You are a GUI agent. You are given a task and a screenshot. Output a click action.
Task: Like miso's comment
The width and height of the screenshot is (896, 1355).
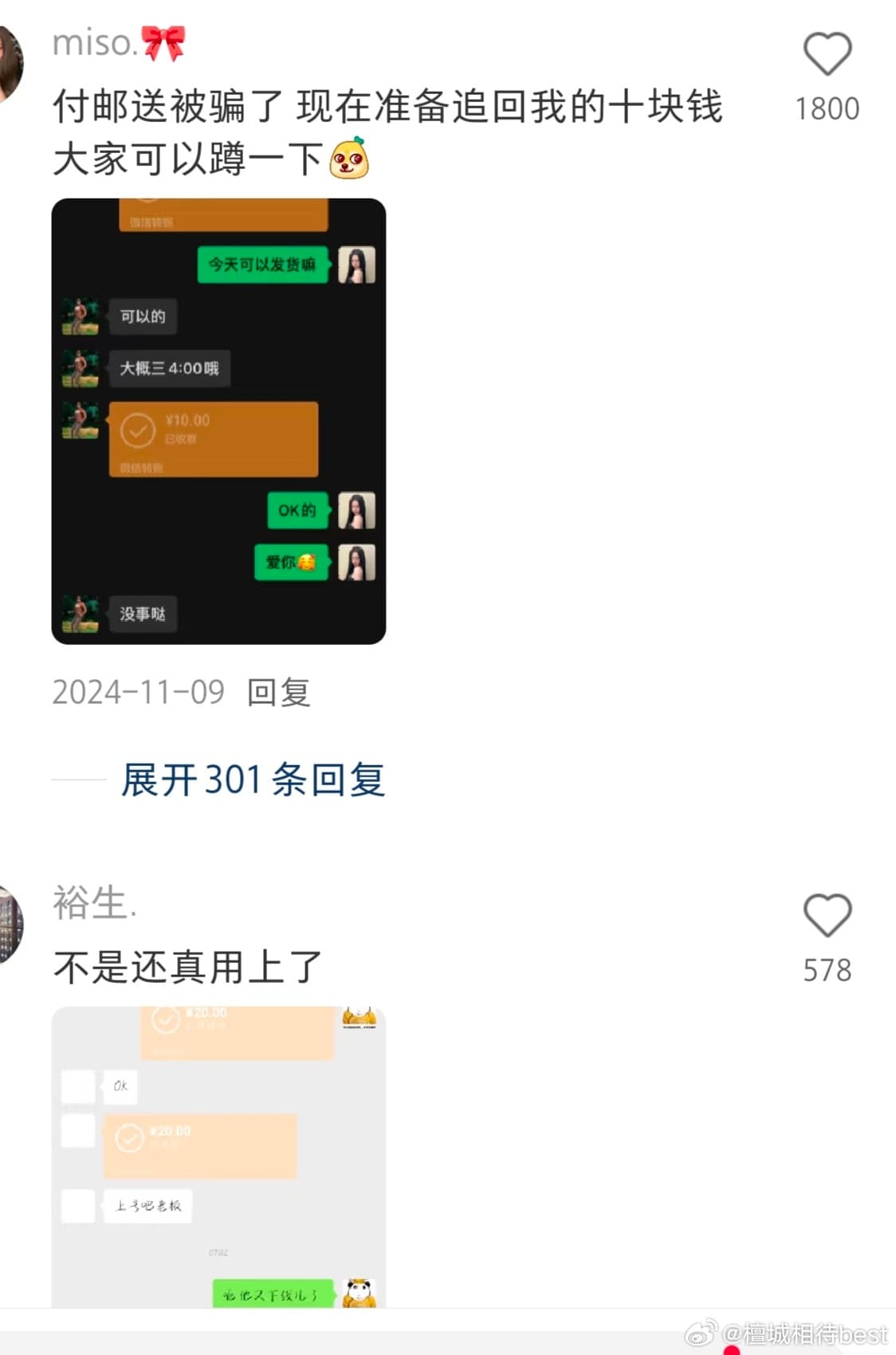point(827,54)
